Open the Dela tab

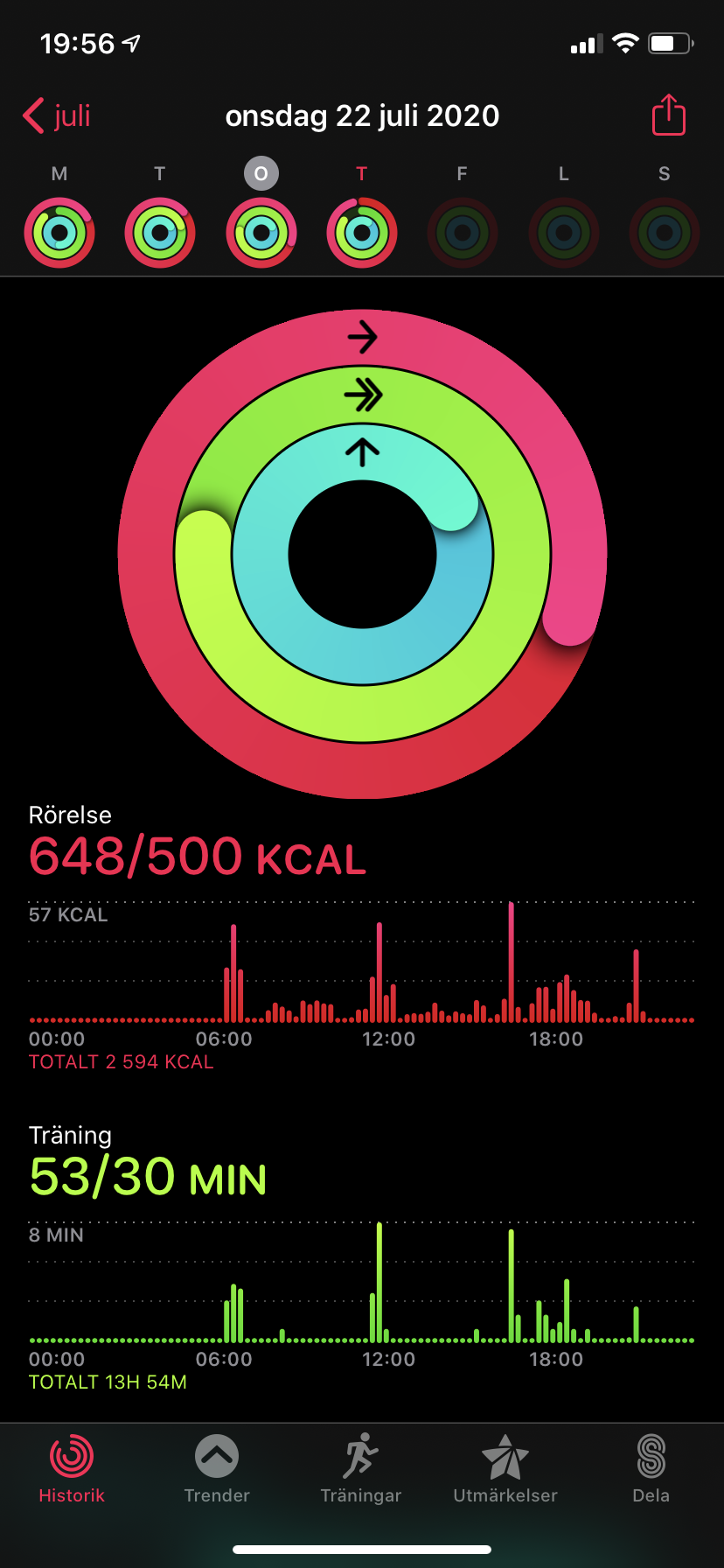click(x=651, y=1469)
